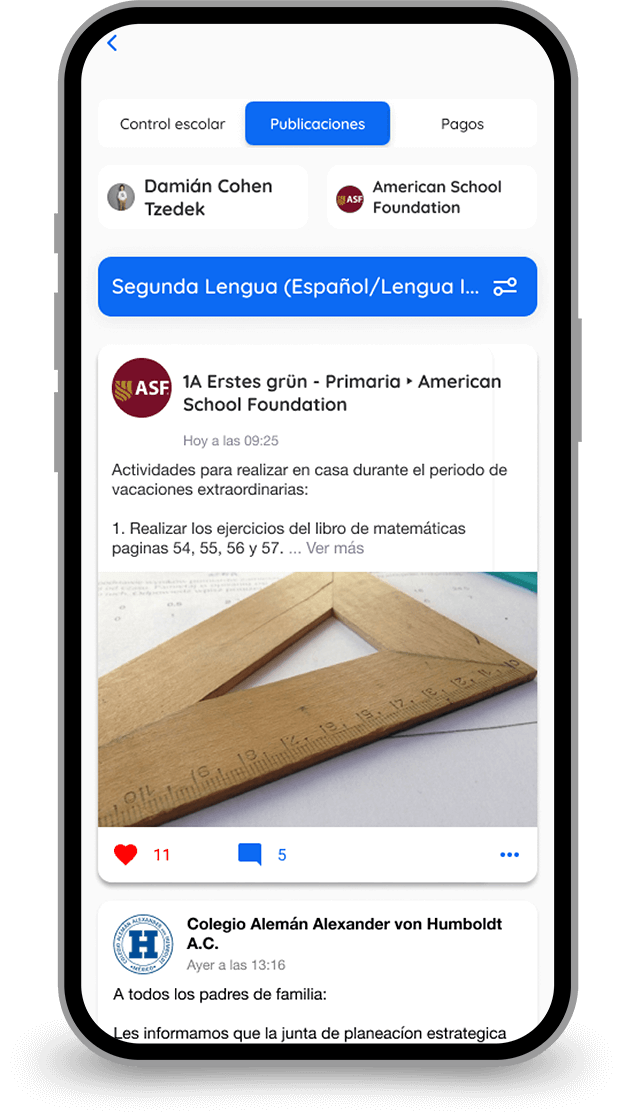The height and width of the screenshot is (1116, 623).
Task: Go back using the top arrow
Action: [112, 43]
